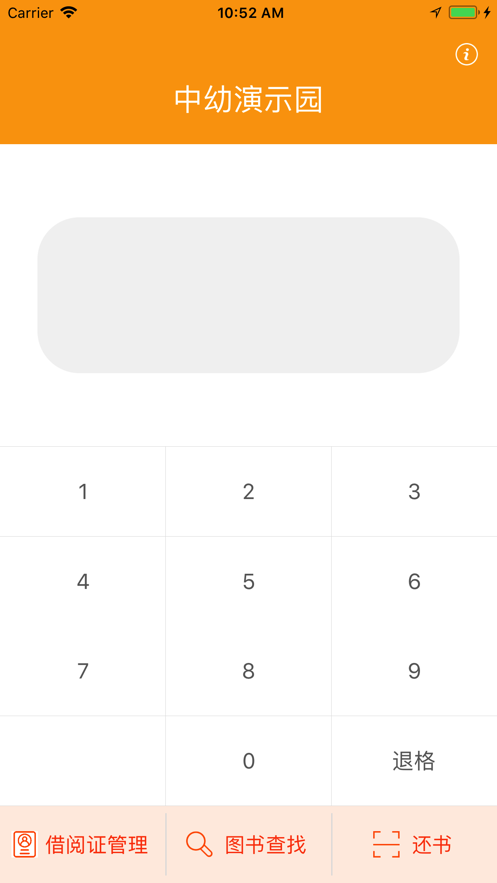Image resolution: width=497 pixels, height=883 pixels.
Task: Enter digit 3 on the keypad
Action: click(x=414, y=492)
